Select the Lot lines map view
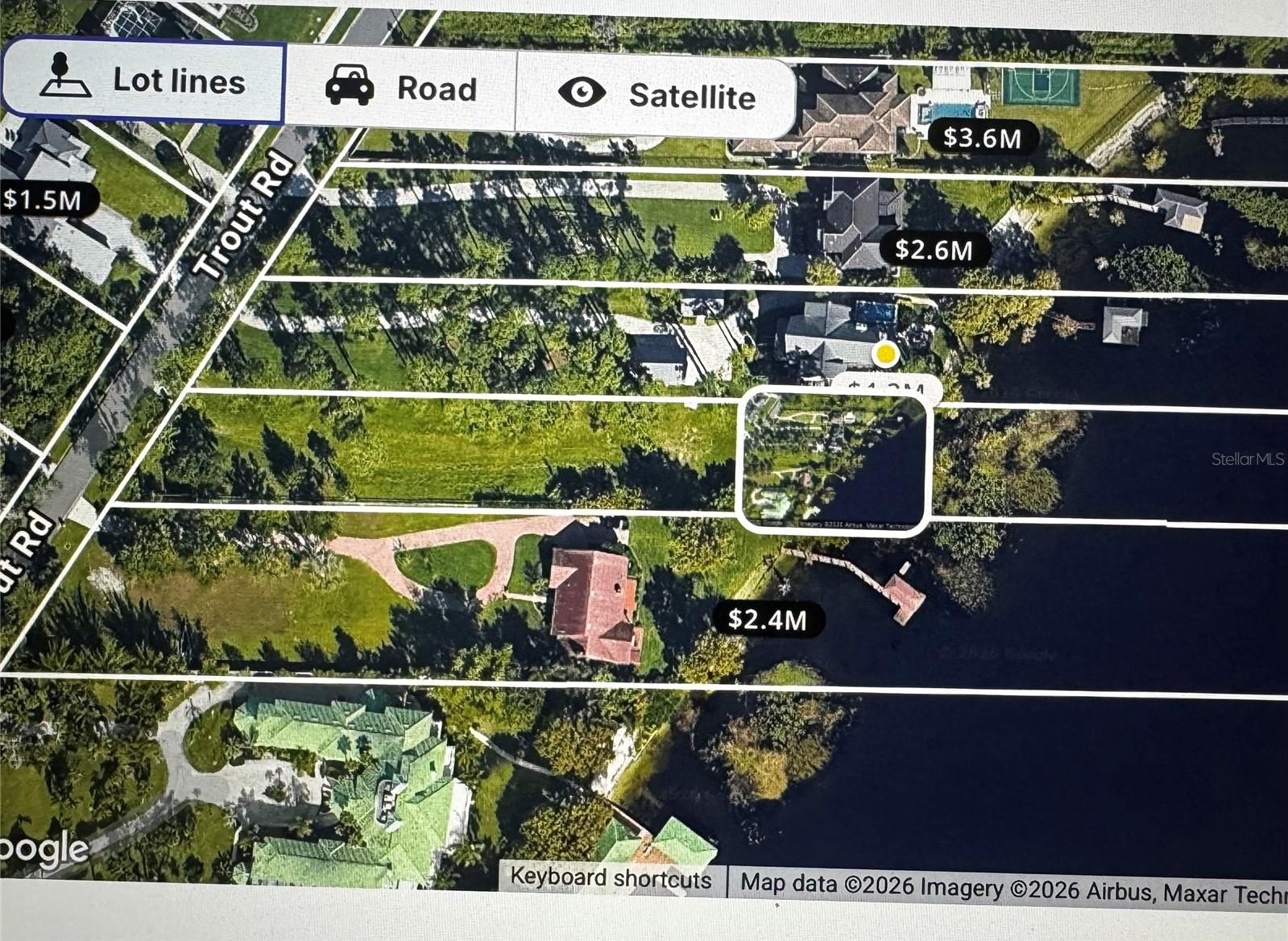 tap(145, 81)
